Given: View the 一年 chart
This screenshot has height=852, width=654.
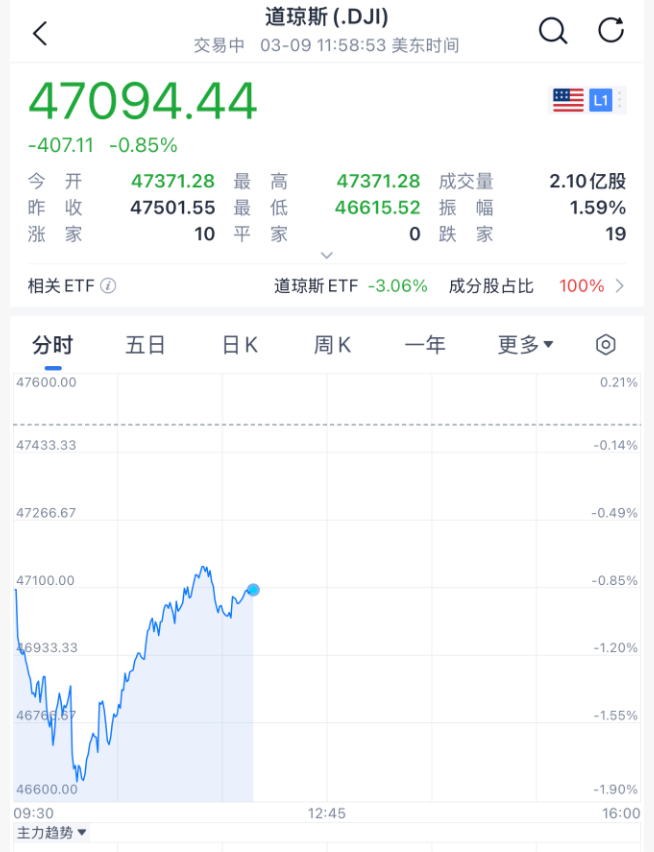Looking at the screenshot, I should [x=425, y=346].
